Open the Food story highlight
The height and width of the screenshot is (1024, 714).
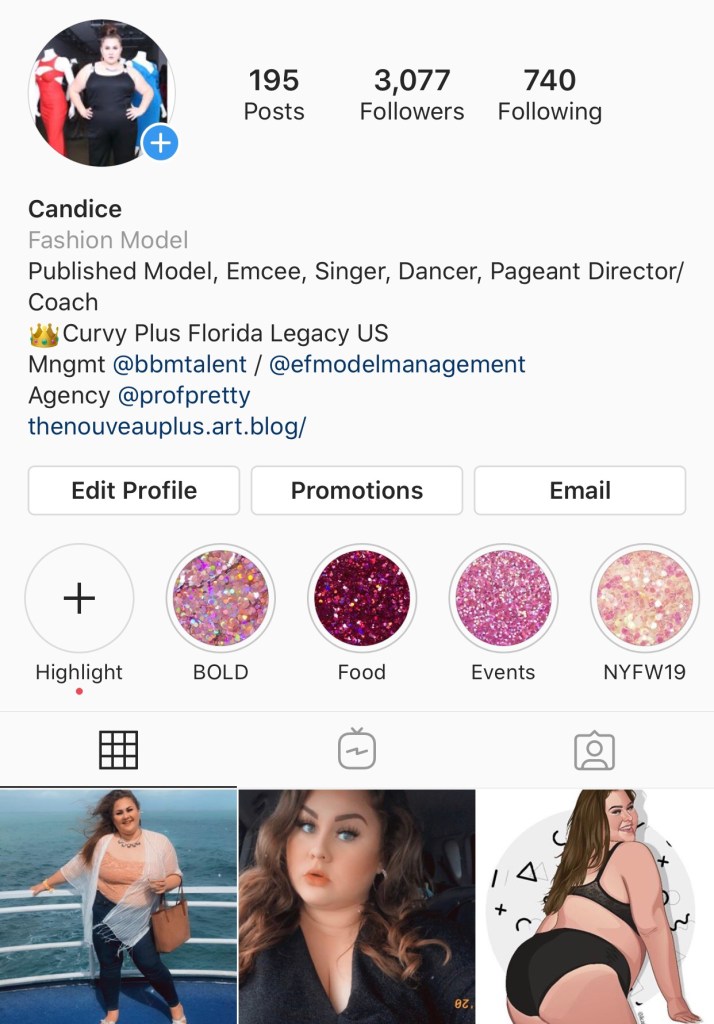coord(362,598)
